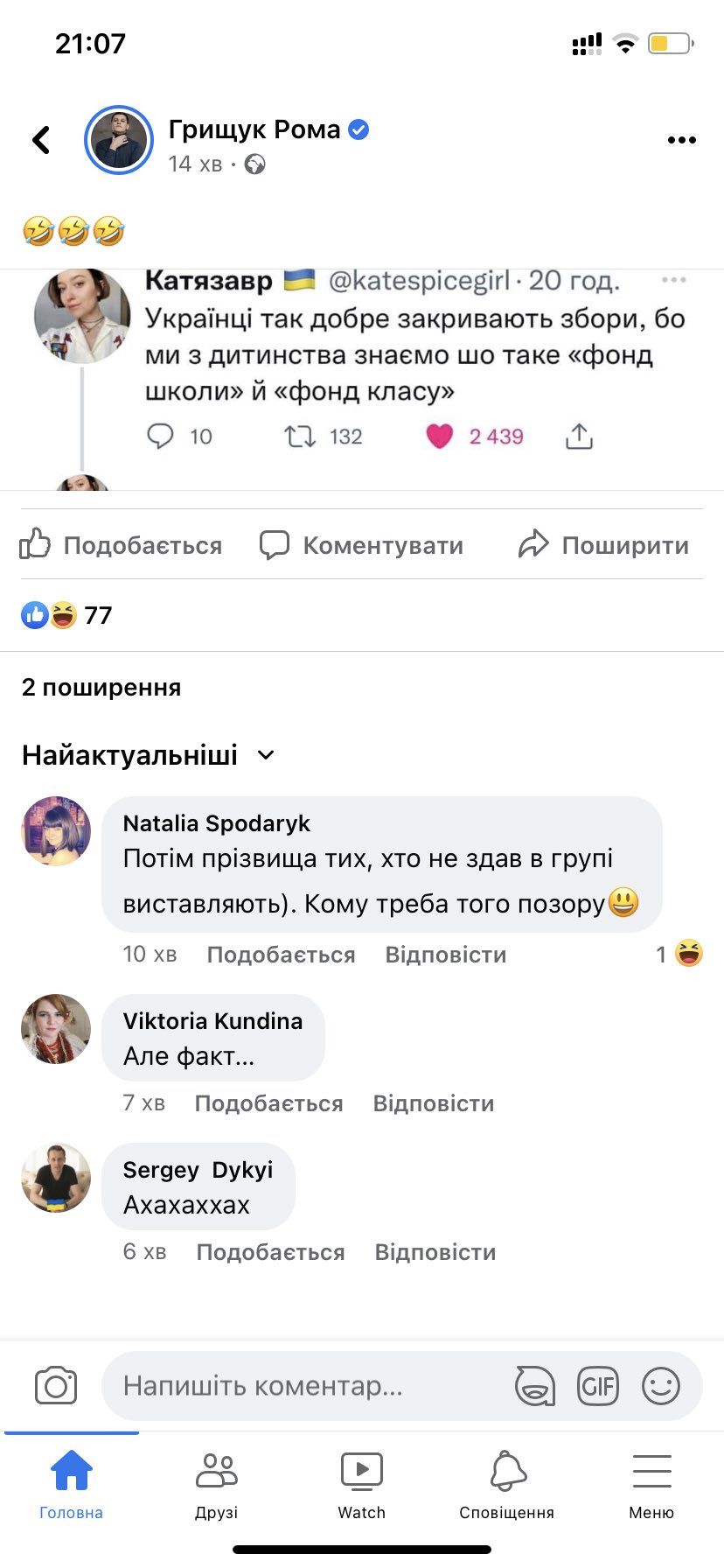
Task: Open the emoji picker for comments
Action: 662,1385
